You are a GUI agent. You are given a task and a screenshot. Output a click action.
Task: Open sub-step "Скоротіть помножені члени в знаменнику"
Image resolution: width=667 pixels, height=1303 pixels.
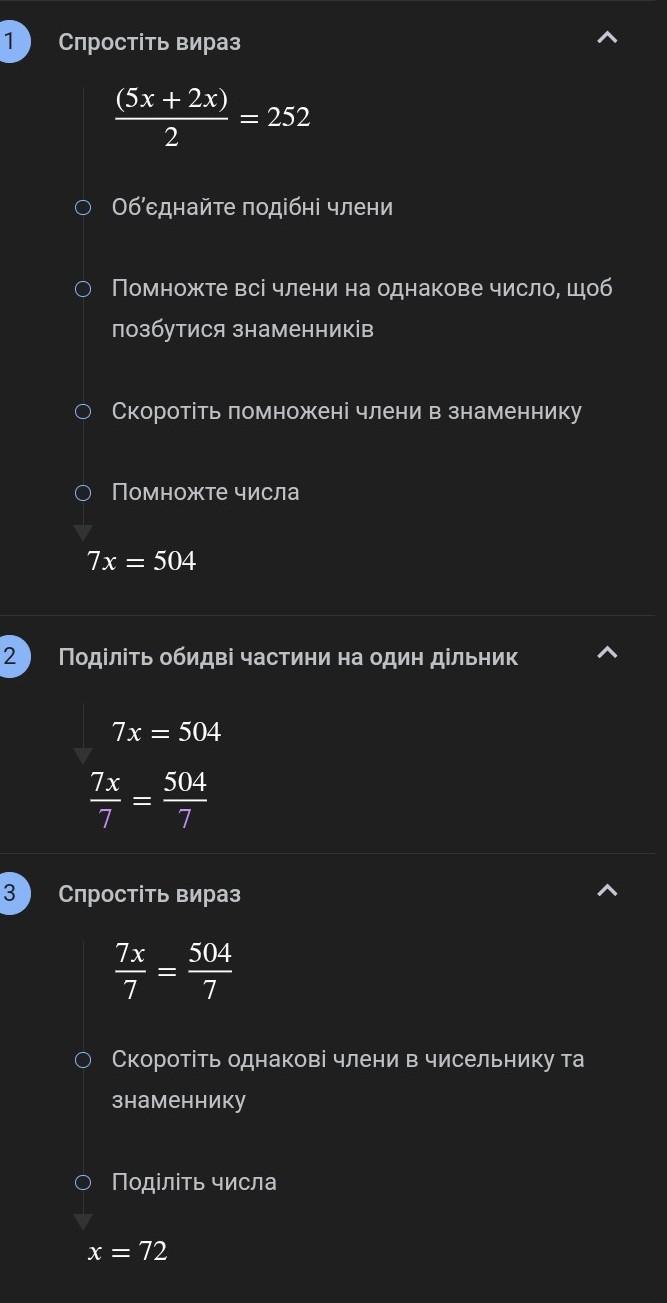[x=346, y=411]
